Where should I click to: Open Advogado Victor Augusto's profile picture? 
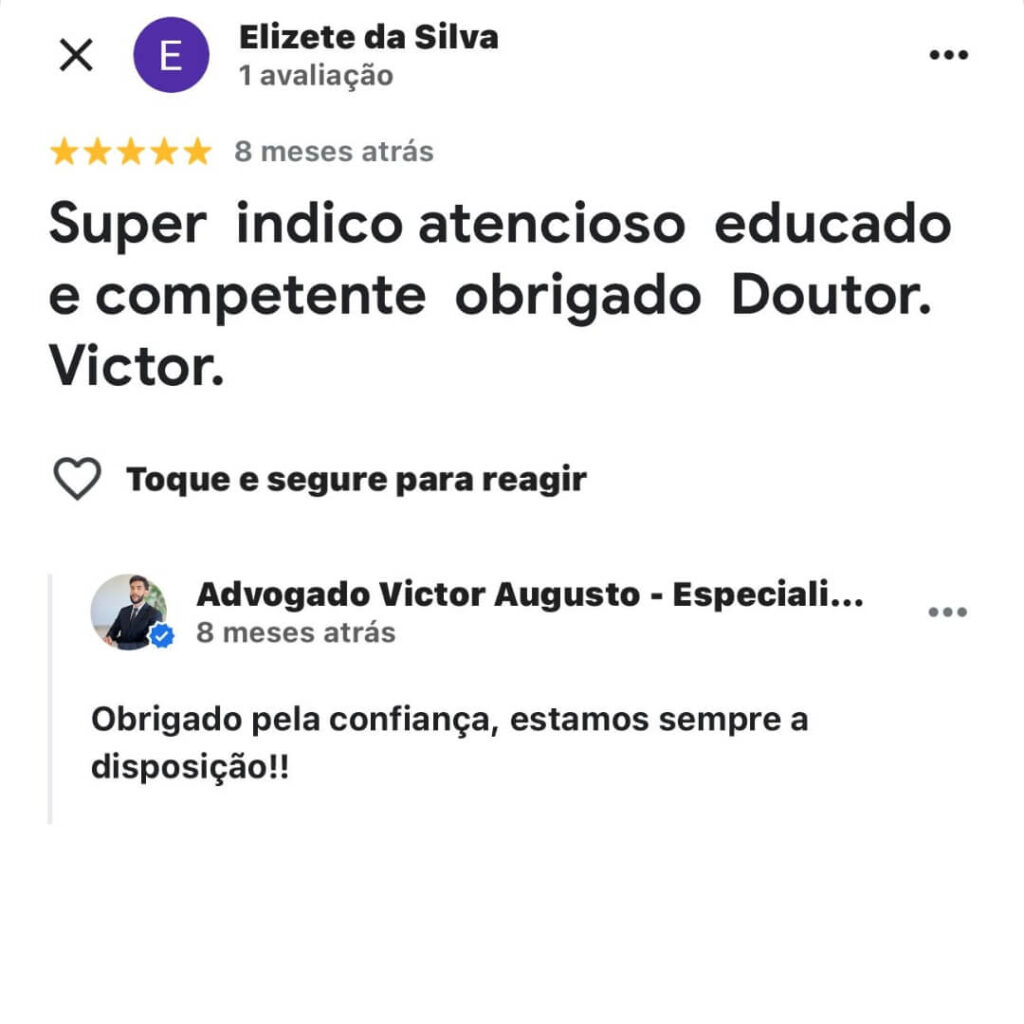[x=130, y=611]
